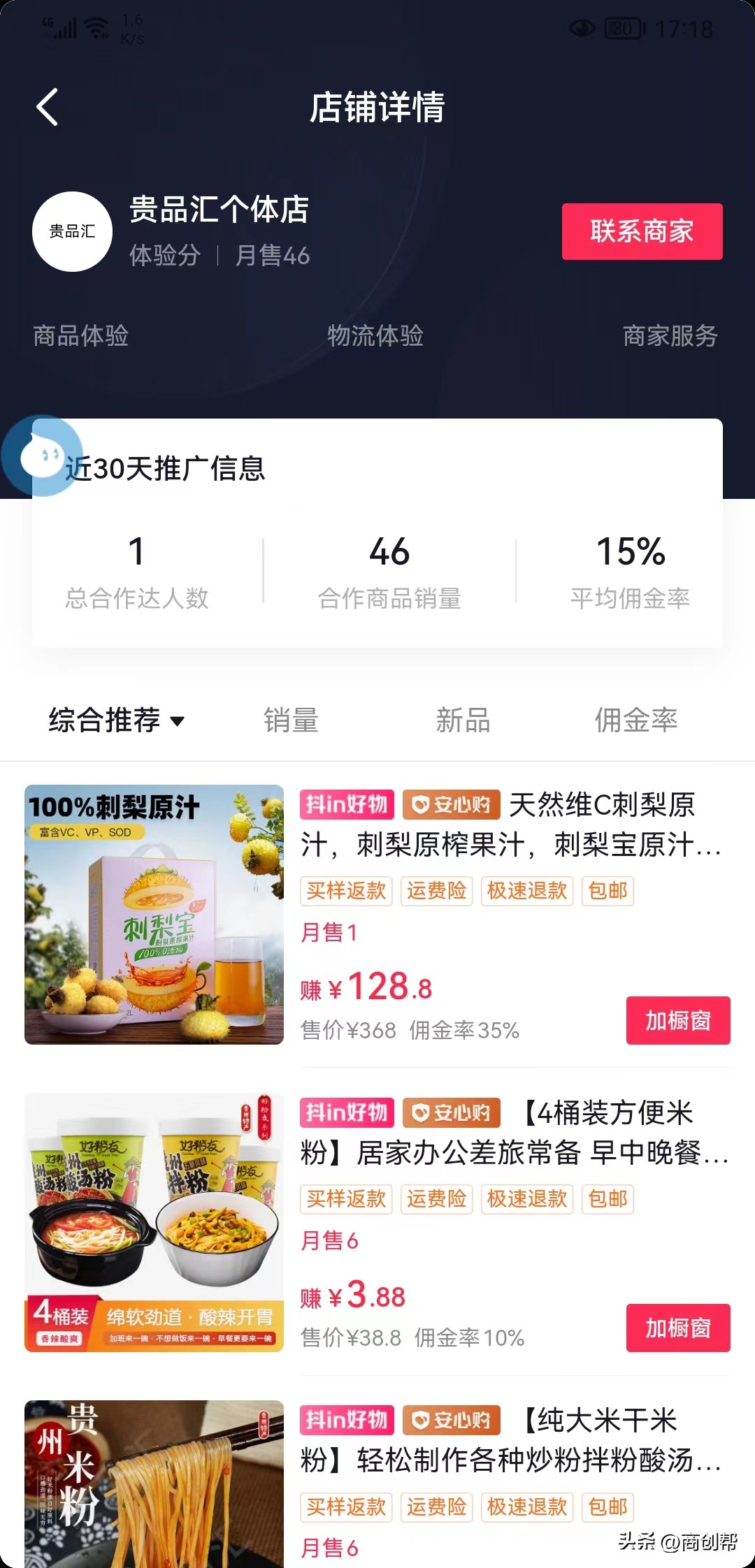Viewport: 755px width, 1568px height.
Task: Click the 买样返款 tag on first product
Action: (x=346, y=891)
